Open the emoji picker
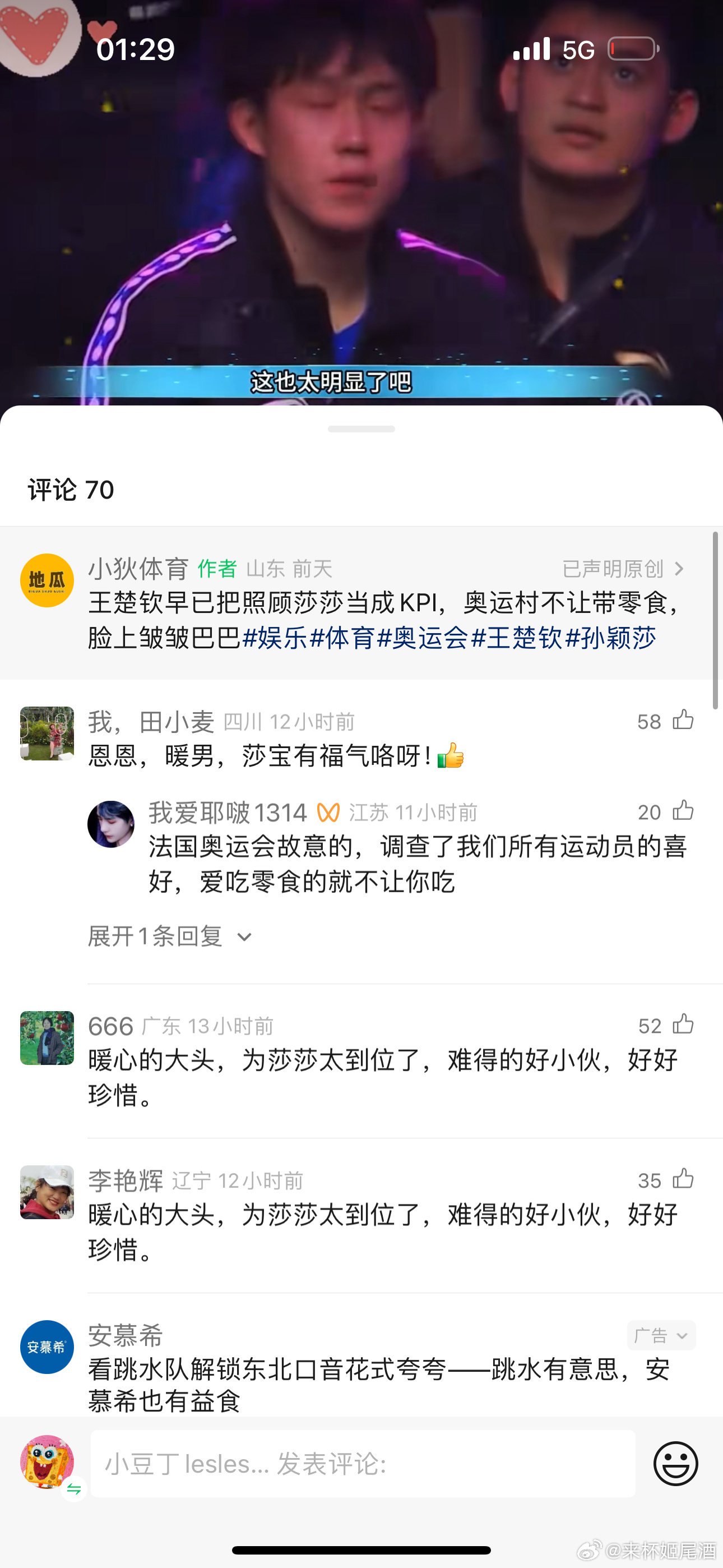 point(675,1463)
